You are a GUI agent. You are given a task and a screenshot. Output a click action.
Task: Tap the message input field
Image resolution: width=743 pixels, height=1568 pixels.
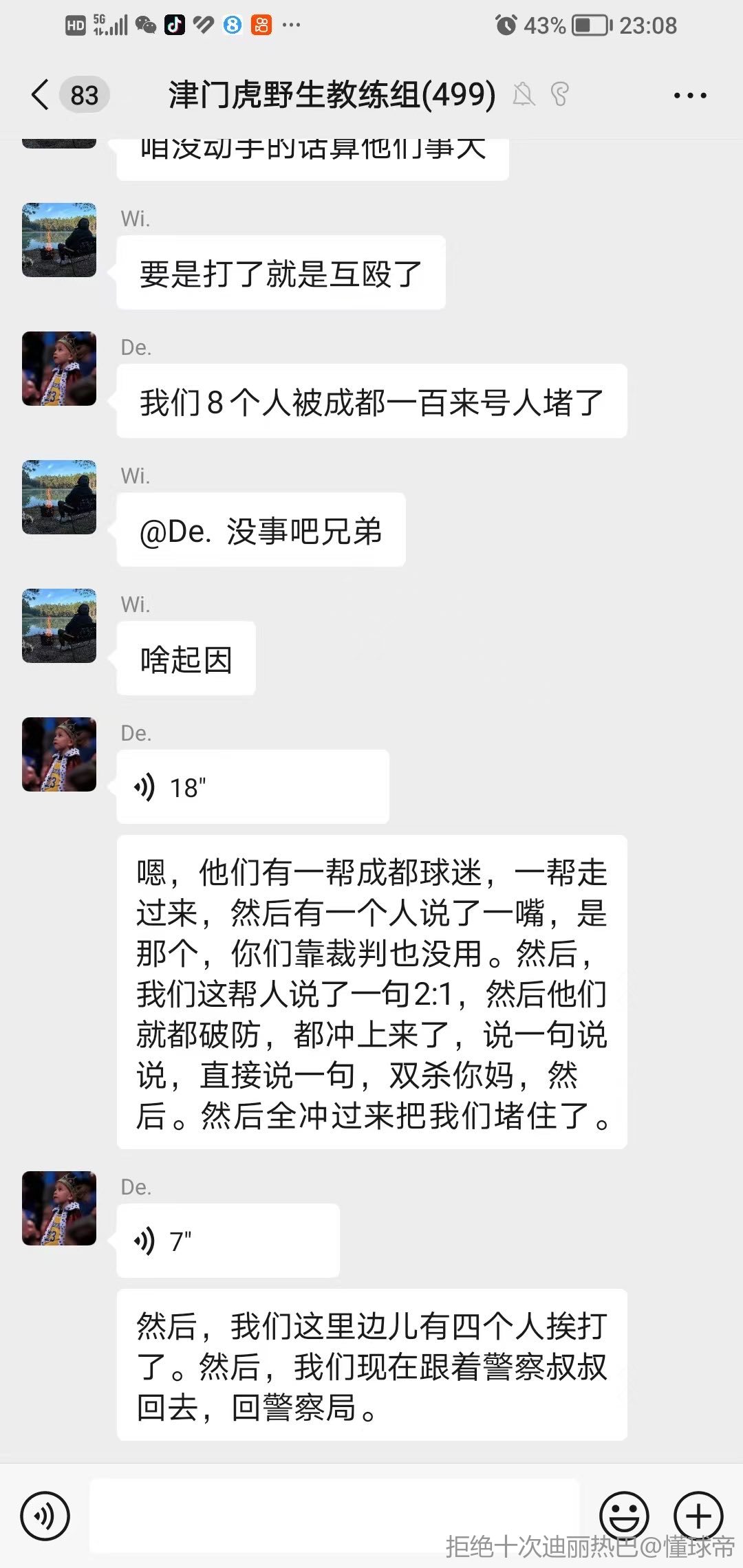(334, 1516)
